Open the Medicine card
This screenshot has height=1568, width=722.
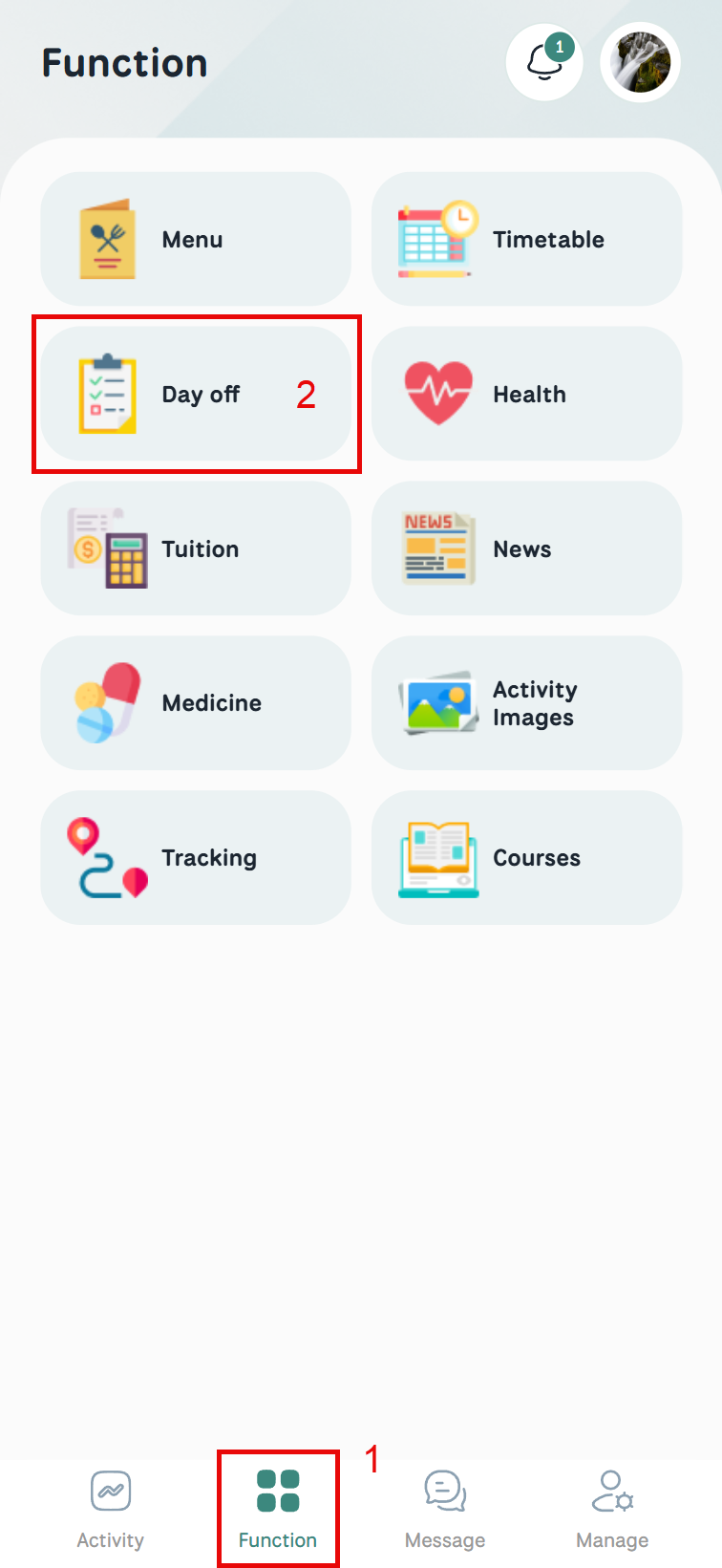point(196,703)
